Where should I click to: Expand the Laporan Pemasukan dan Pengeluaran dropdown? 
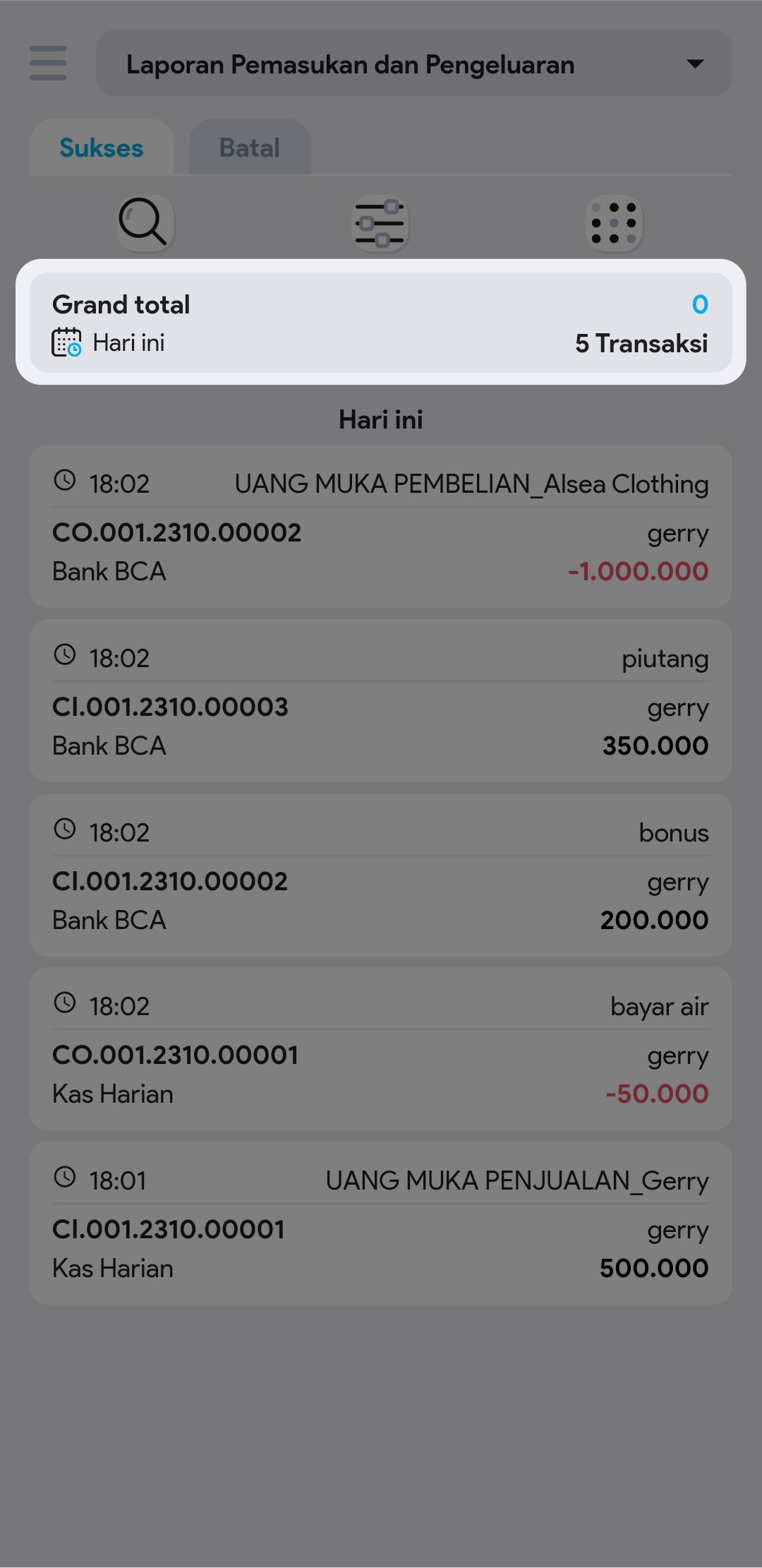point(413,64)
